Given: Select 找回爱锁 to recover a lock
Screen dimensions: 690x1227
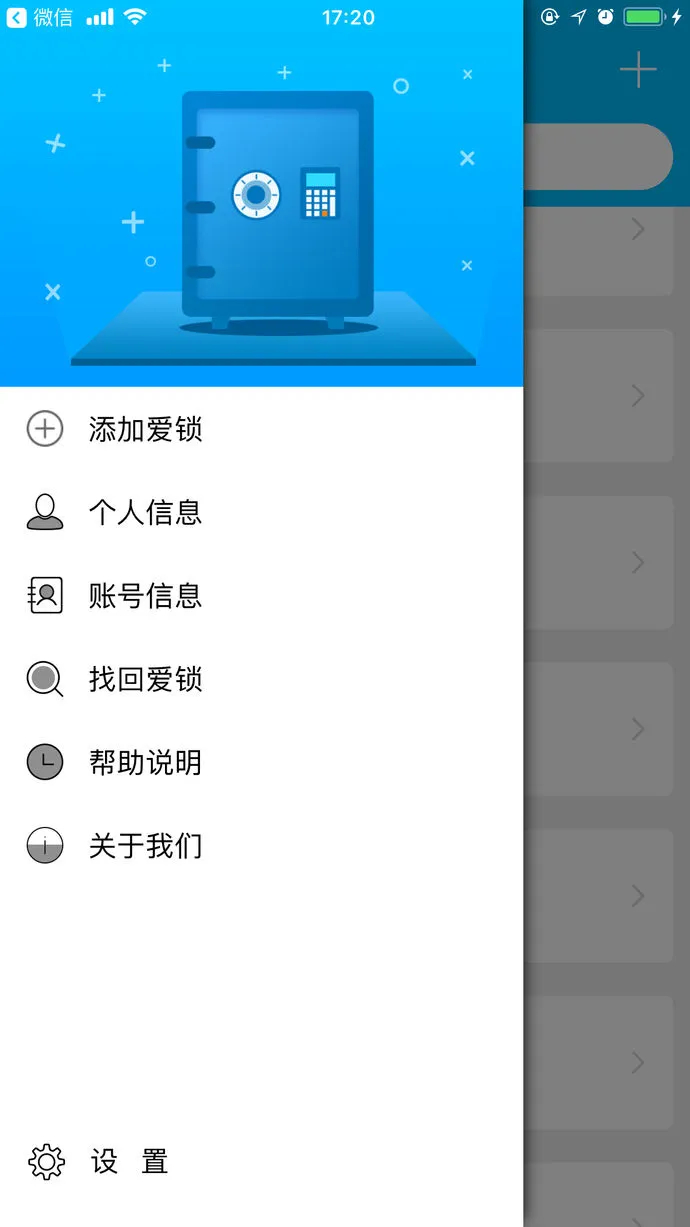Looking at the screenshot, I should (x=145, y=679).
